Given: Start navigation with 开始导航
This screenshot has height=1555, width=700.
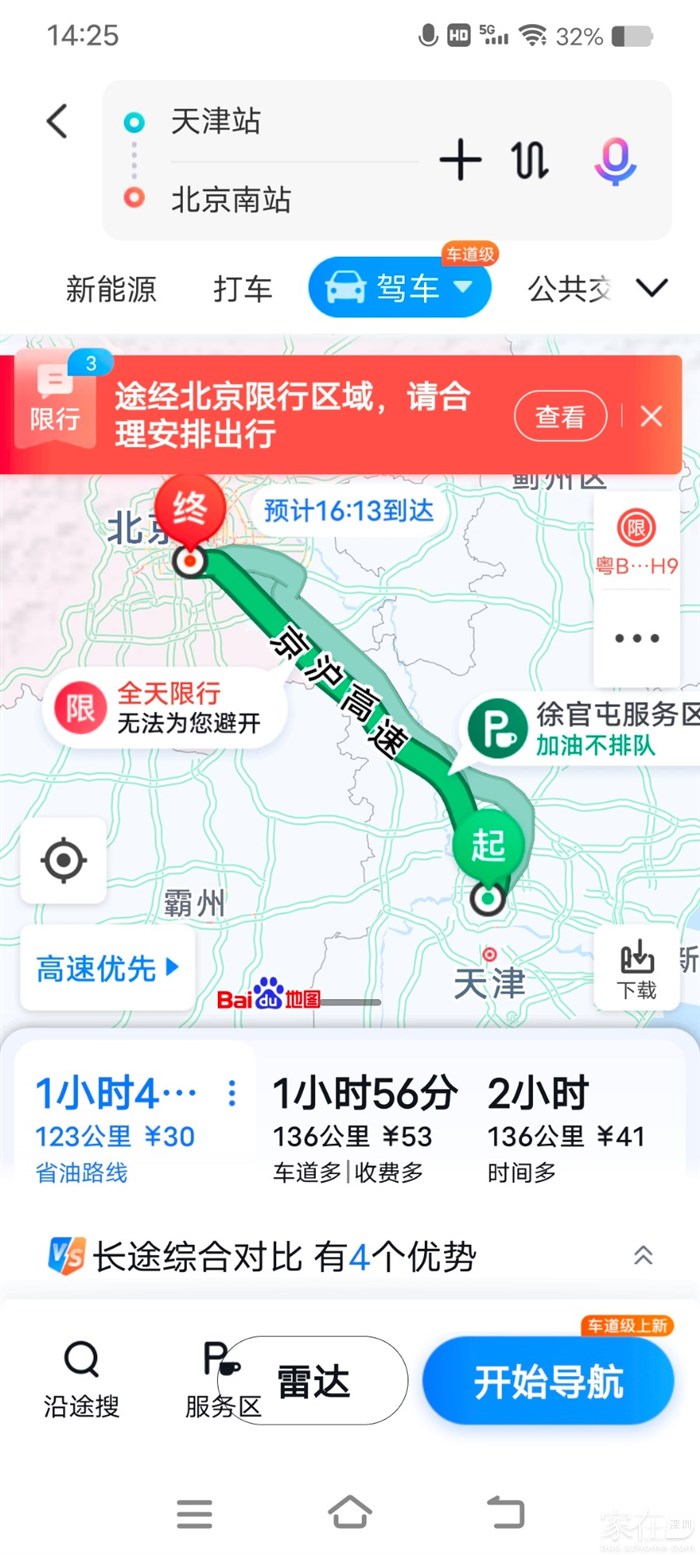Looking at the screenshot, I should pyautogui.click(x=548, y=1381).
